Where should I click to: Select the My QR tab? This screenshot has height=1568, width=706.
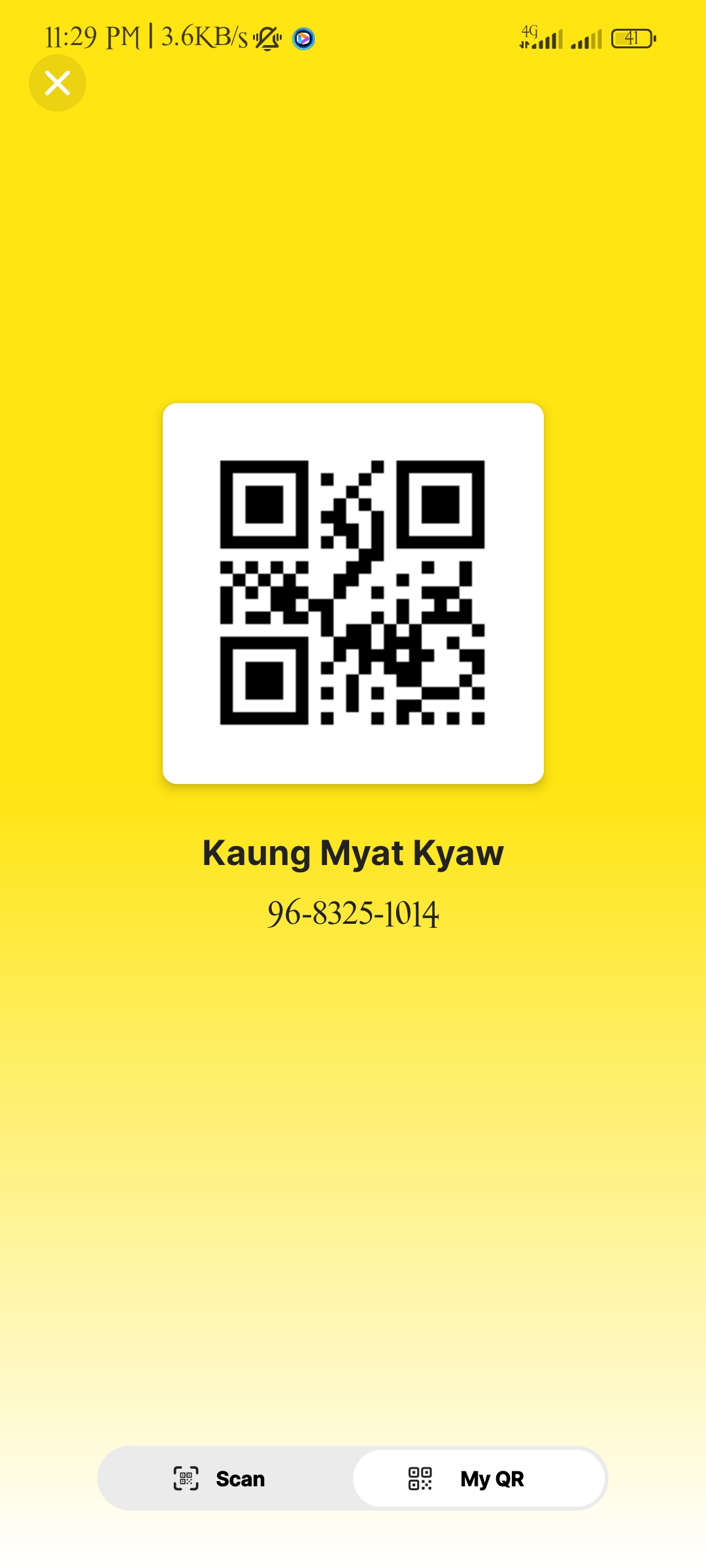(479, 1478)
